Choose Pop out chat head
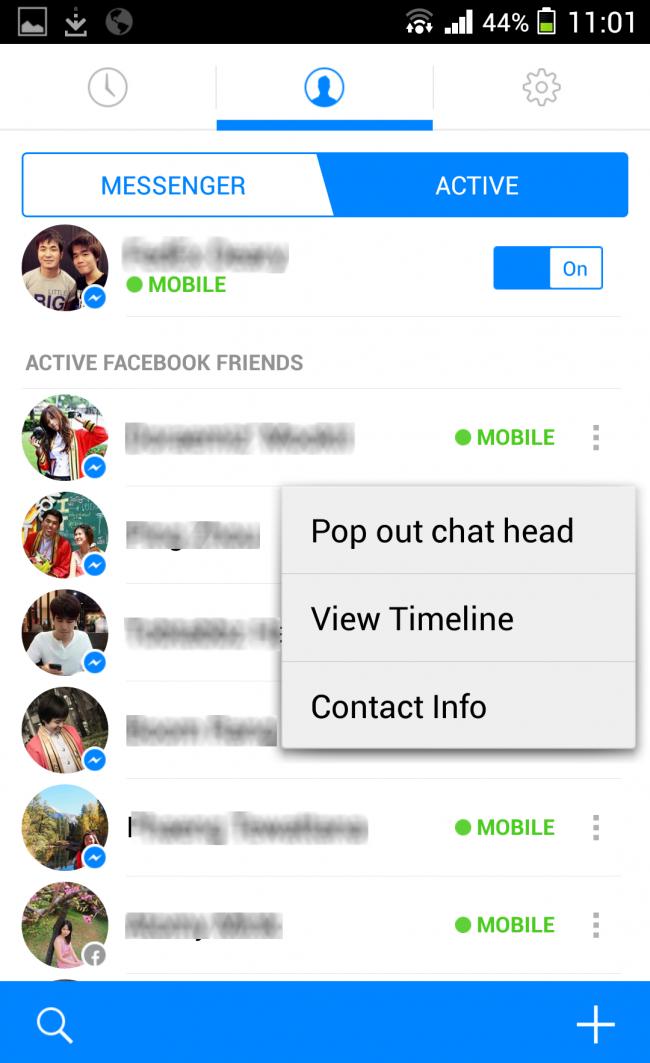This screenshot has width=650, height=1063. click(443, 531)
